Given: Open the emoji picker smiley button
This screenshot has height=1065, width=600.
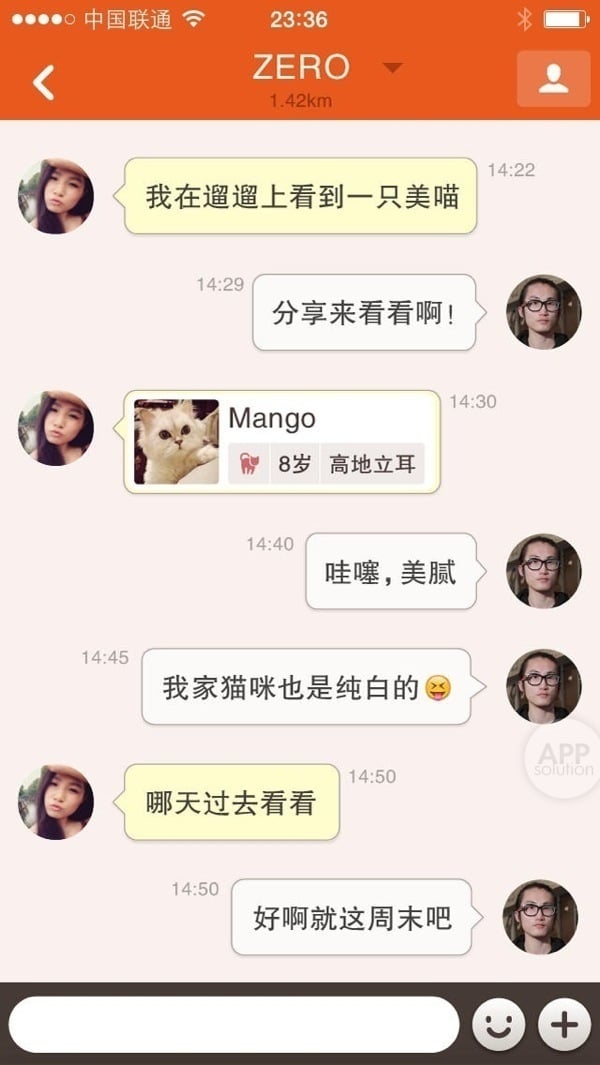Looking at the screenshot, I should (498, 1024).
